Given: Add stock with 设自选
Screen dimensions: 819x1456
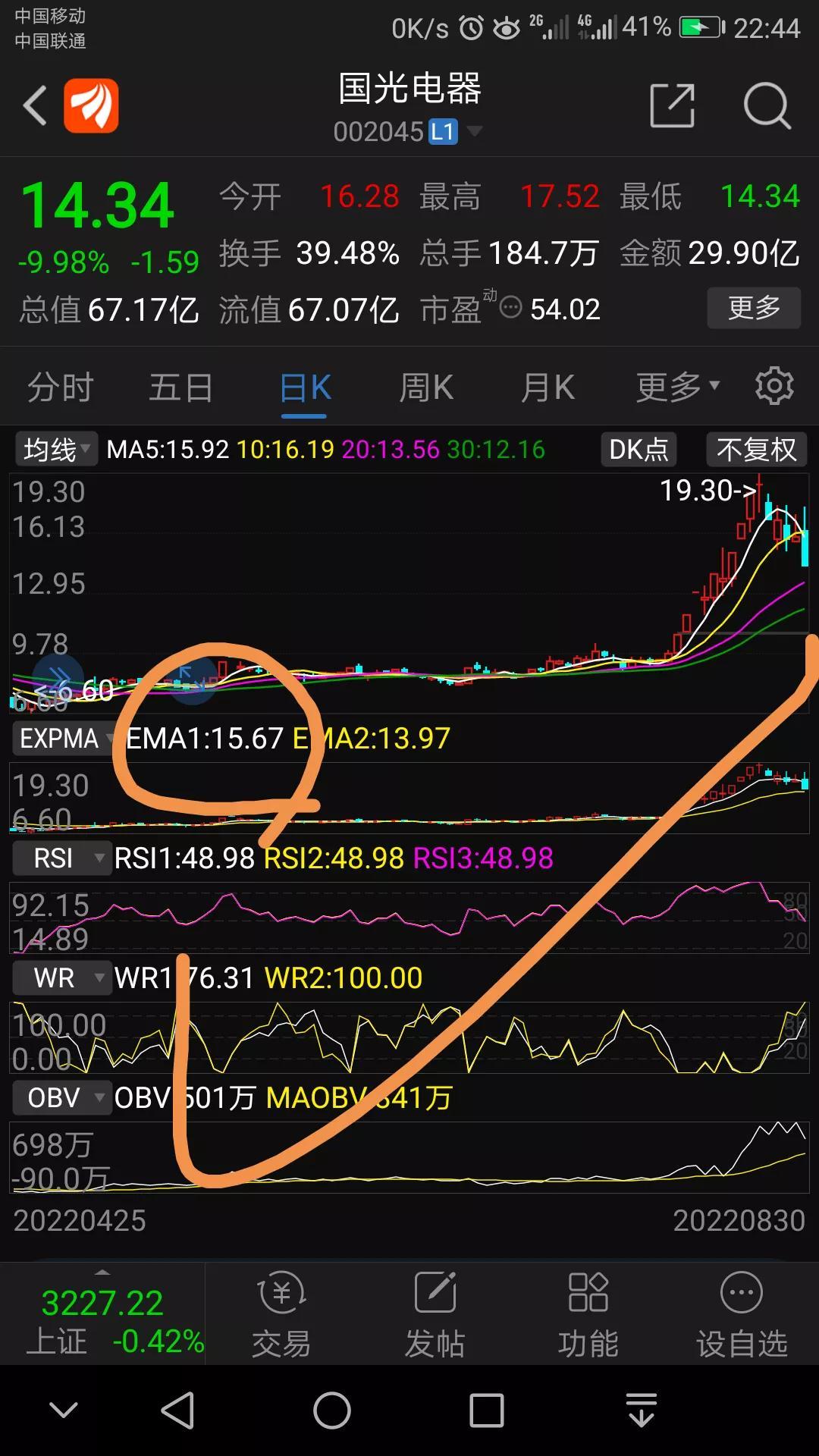Looking at the screenshot, I should (x=741, y=1314).
